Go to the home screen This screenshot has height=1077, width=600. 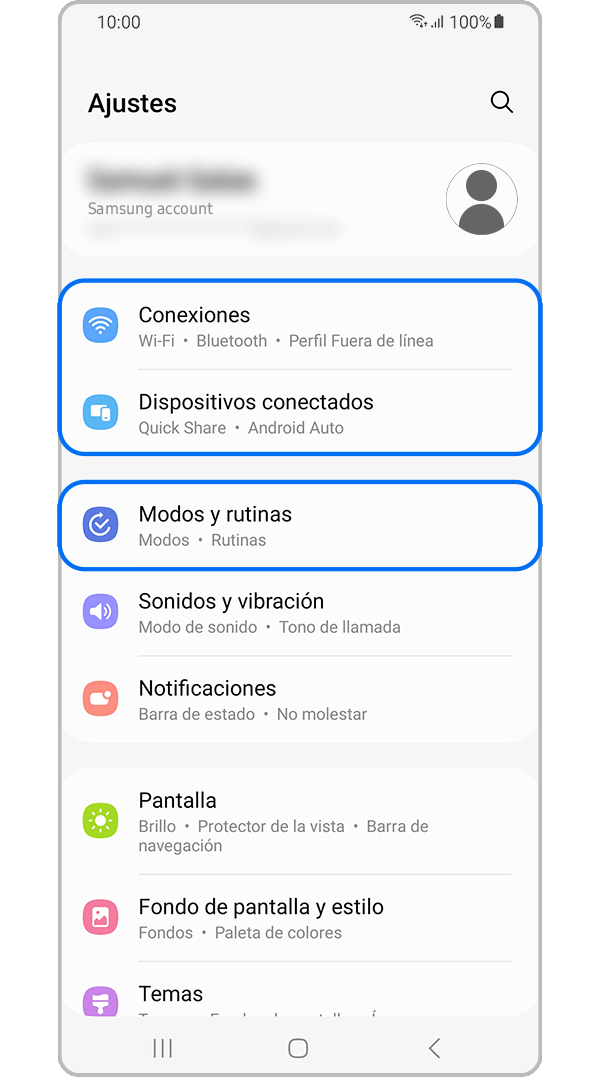298,1047
